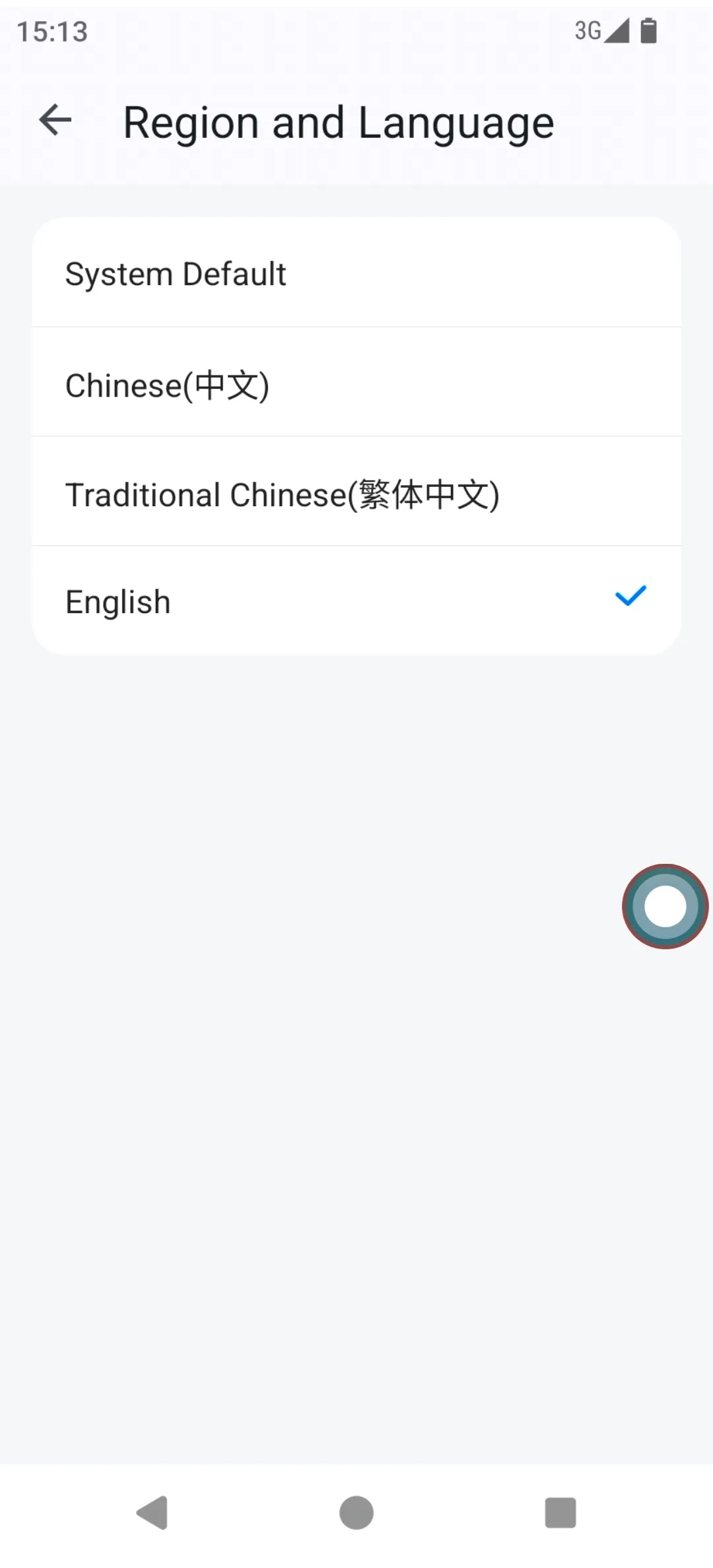Screen dimensions: 713x1568
Task: Switch to Traditional Chinese(繁体中文)
Action: [356, 492]
